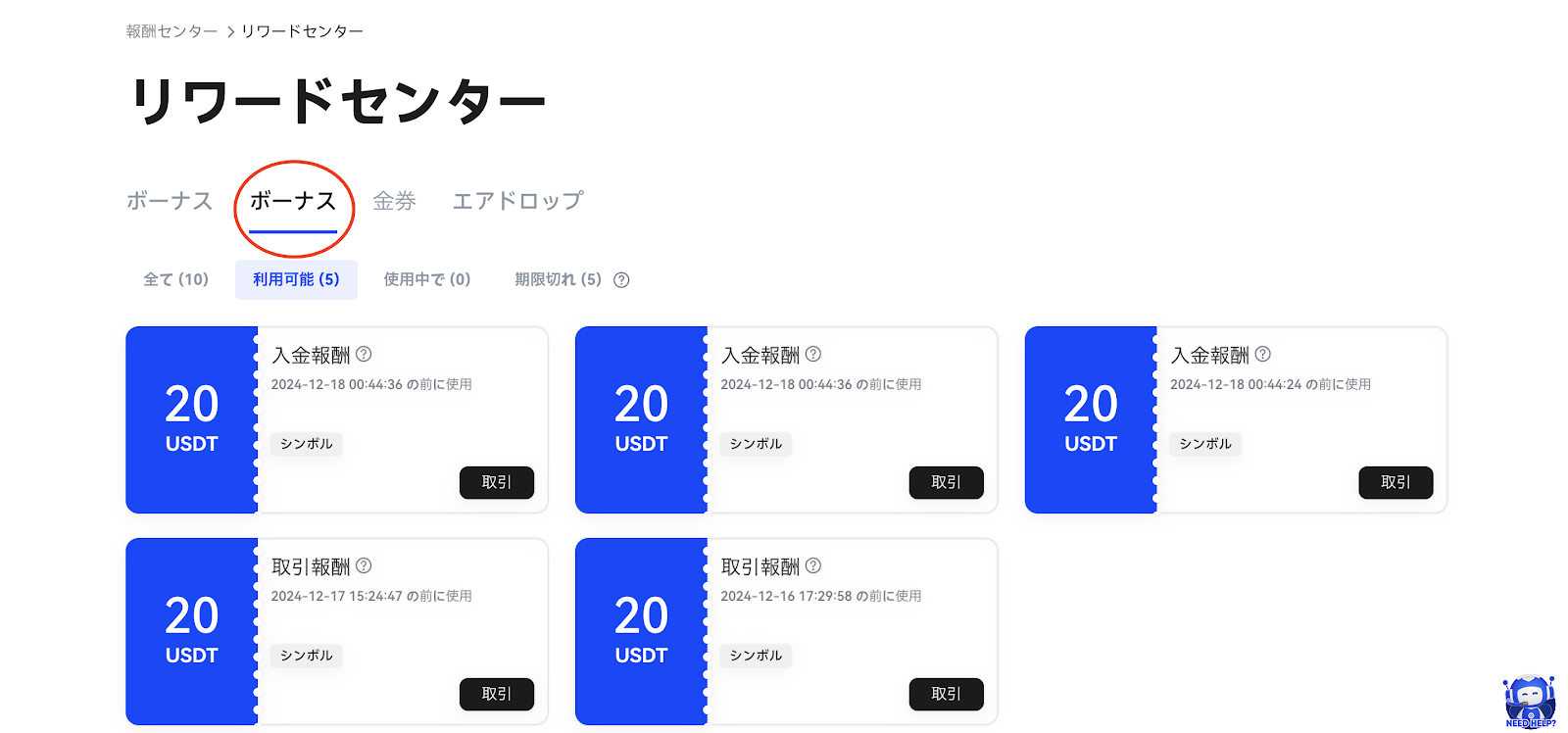Tap 取引 on the 2024-12-16 取引報酬 card
1568x733 pixels.
(x=946, y=694)
